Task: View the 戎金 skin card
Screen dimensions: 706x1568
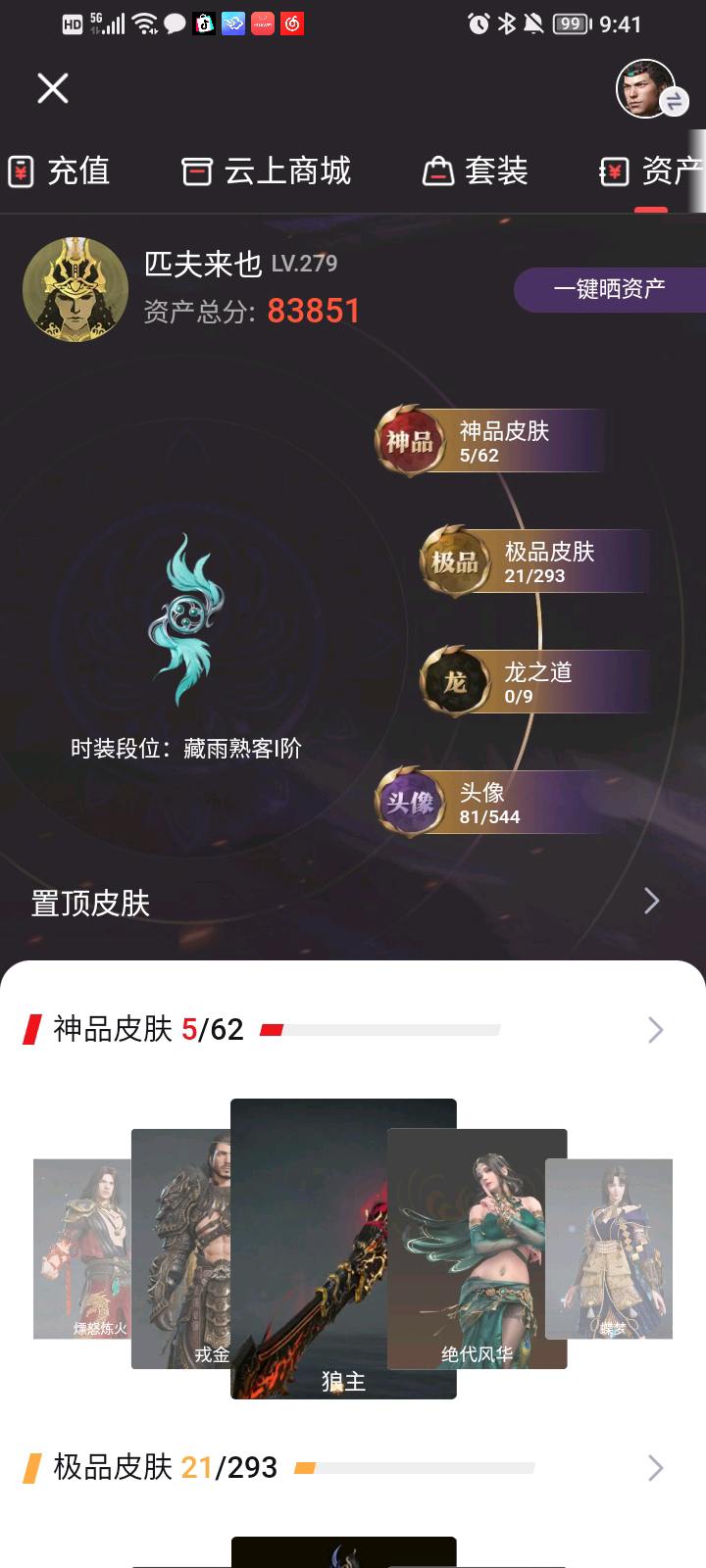Action: coord(180,1249)
